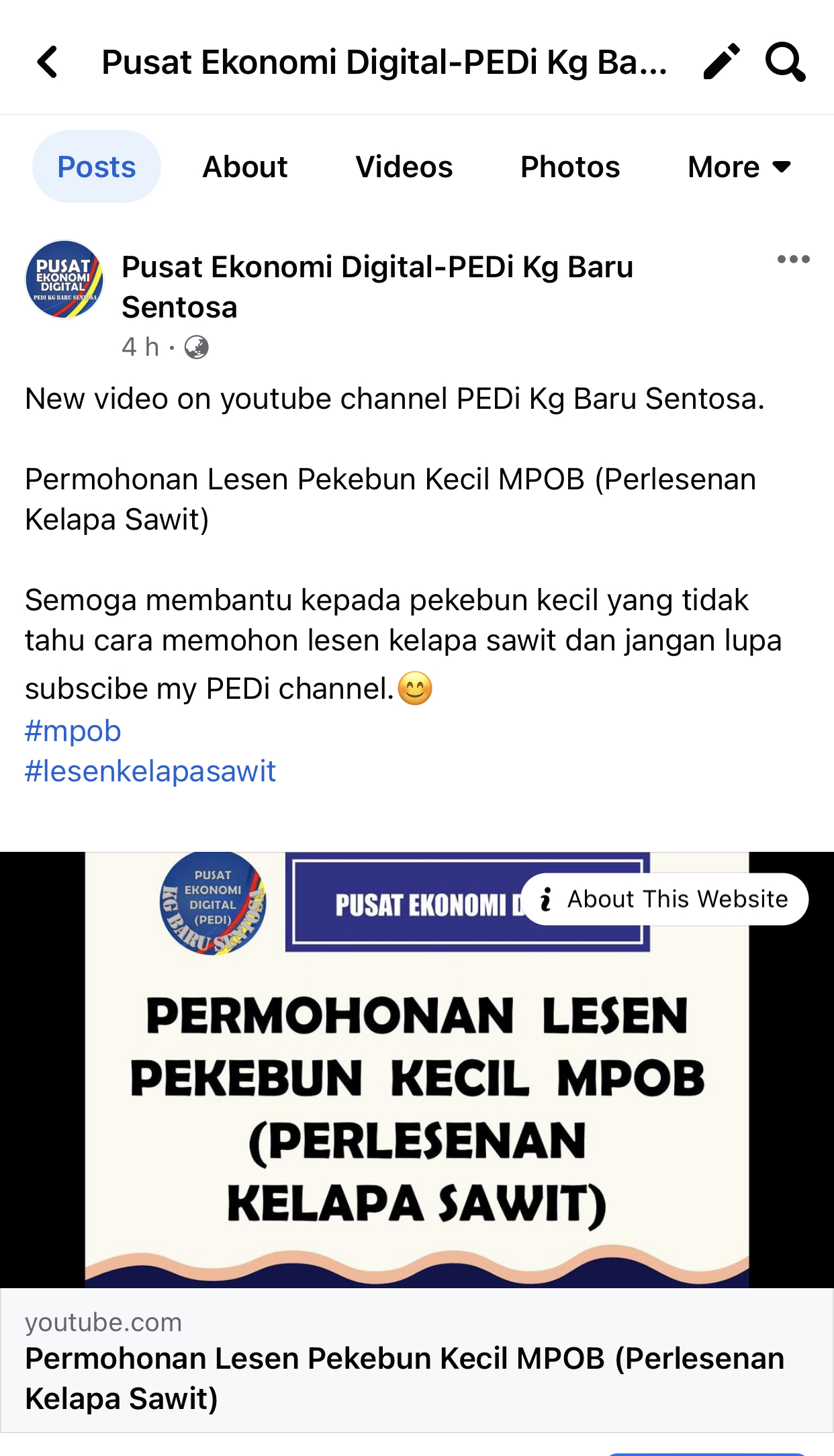834x1456 pixels.
Task: Switch to the Posts tab
Action: coord(97,166)
